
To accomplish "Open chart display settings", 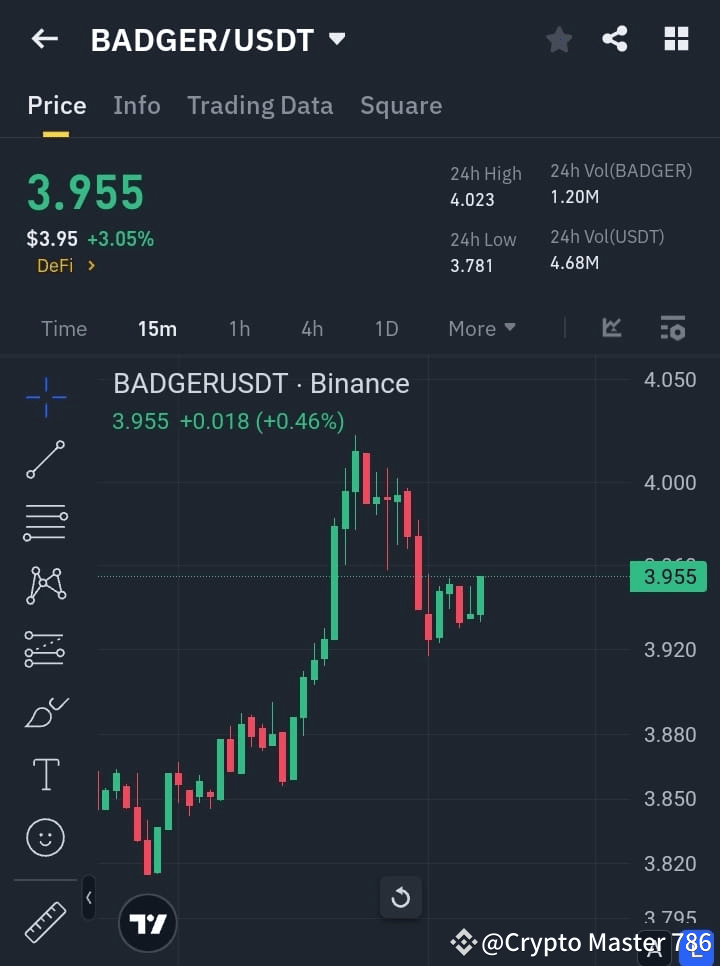I will tap(673, 328).
